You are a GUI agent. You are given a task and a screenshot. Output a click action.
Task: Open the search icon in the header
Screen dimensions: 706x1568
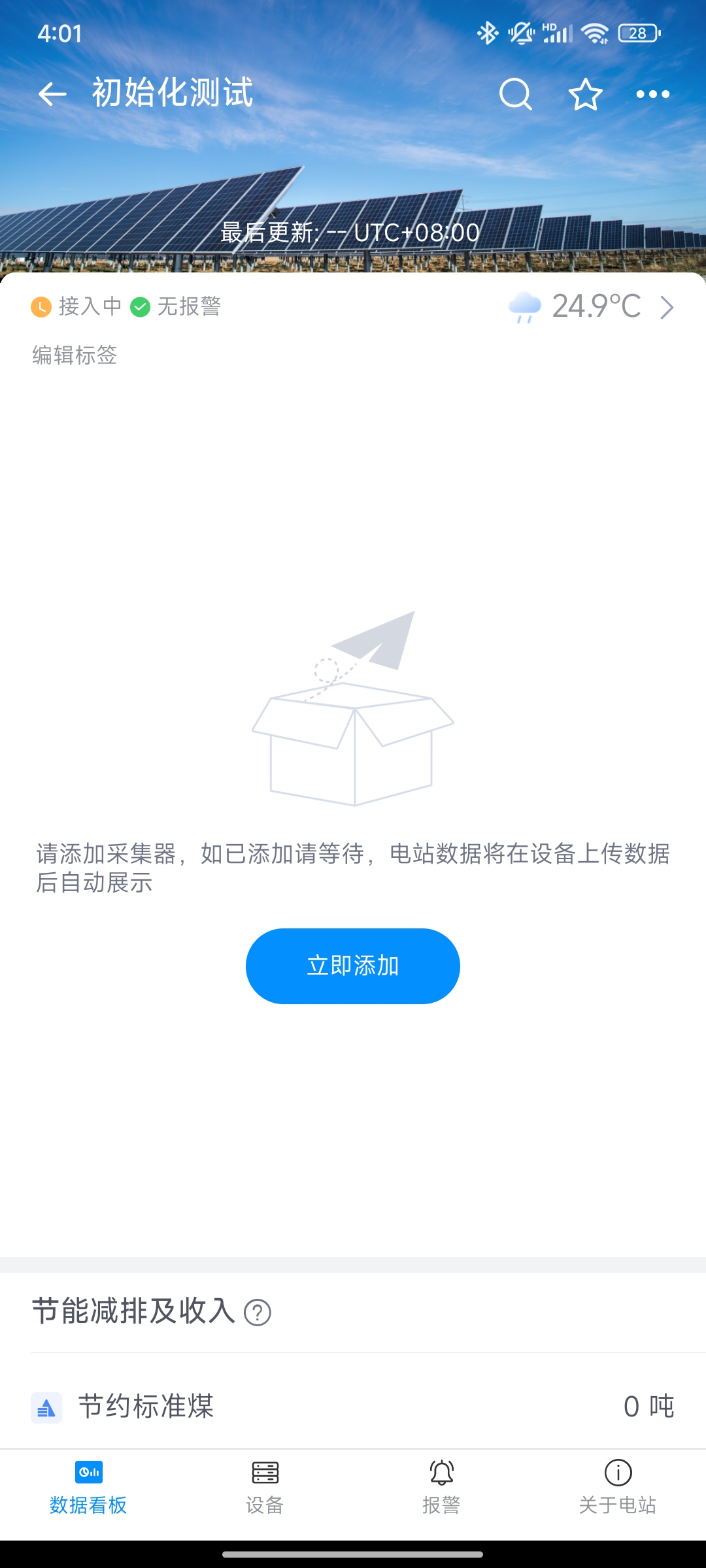(515, 95)
